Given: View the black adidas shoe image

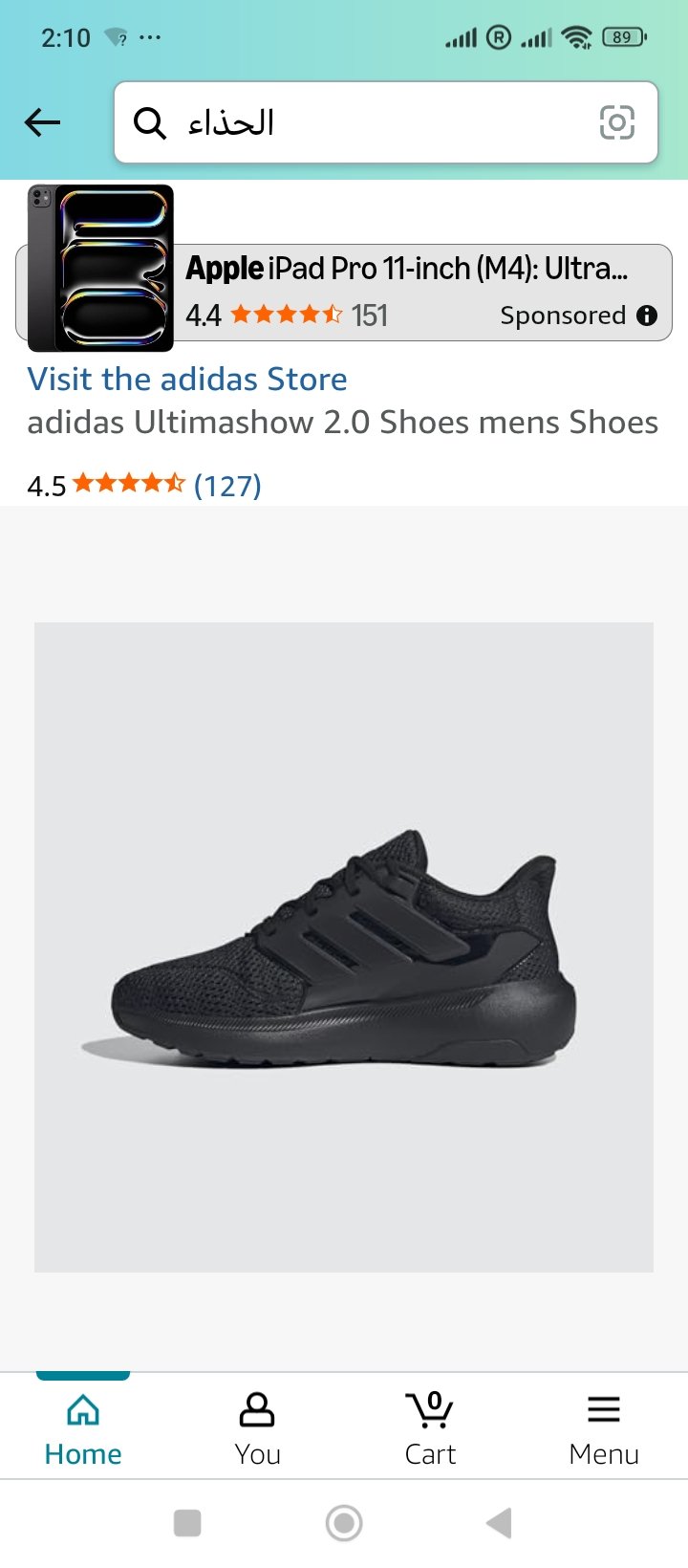Looking at the screenshot, I should coord(344,947).
